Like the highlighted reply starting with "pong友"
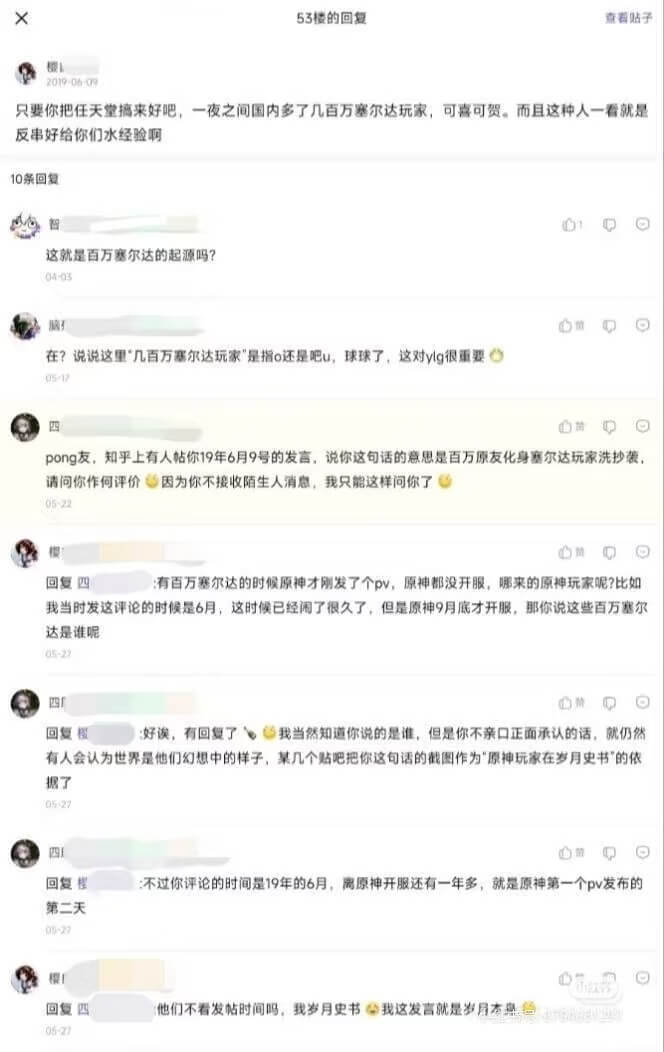Screen dimensions: 664x1052 [x=572, y=427]
